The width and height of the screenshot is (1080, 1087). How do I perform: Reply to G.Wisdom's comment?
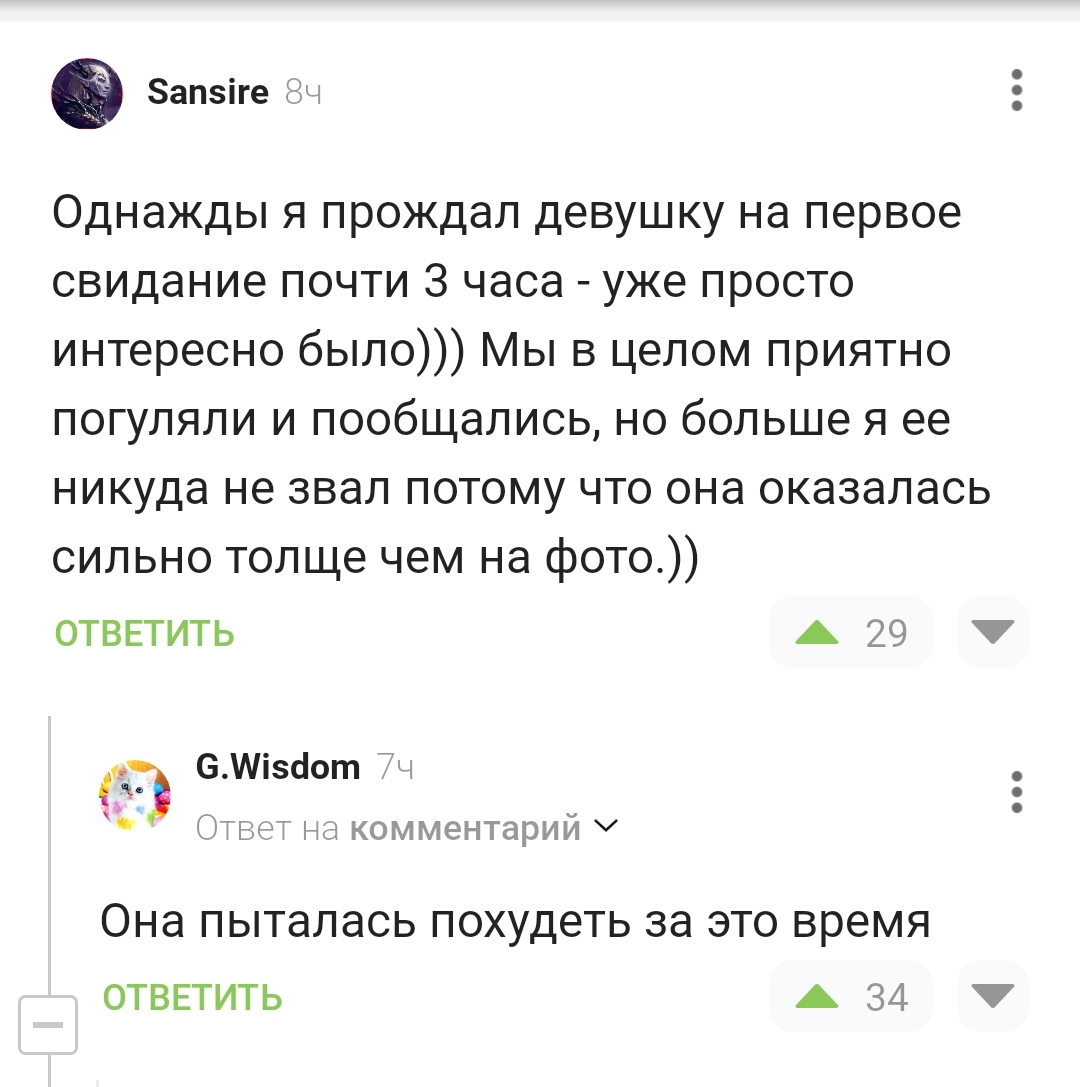(193, 997)
